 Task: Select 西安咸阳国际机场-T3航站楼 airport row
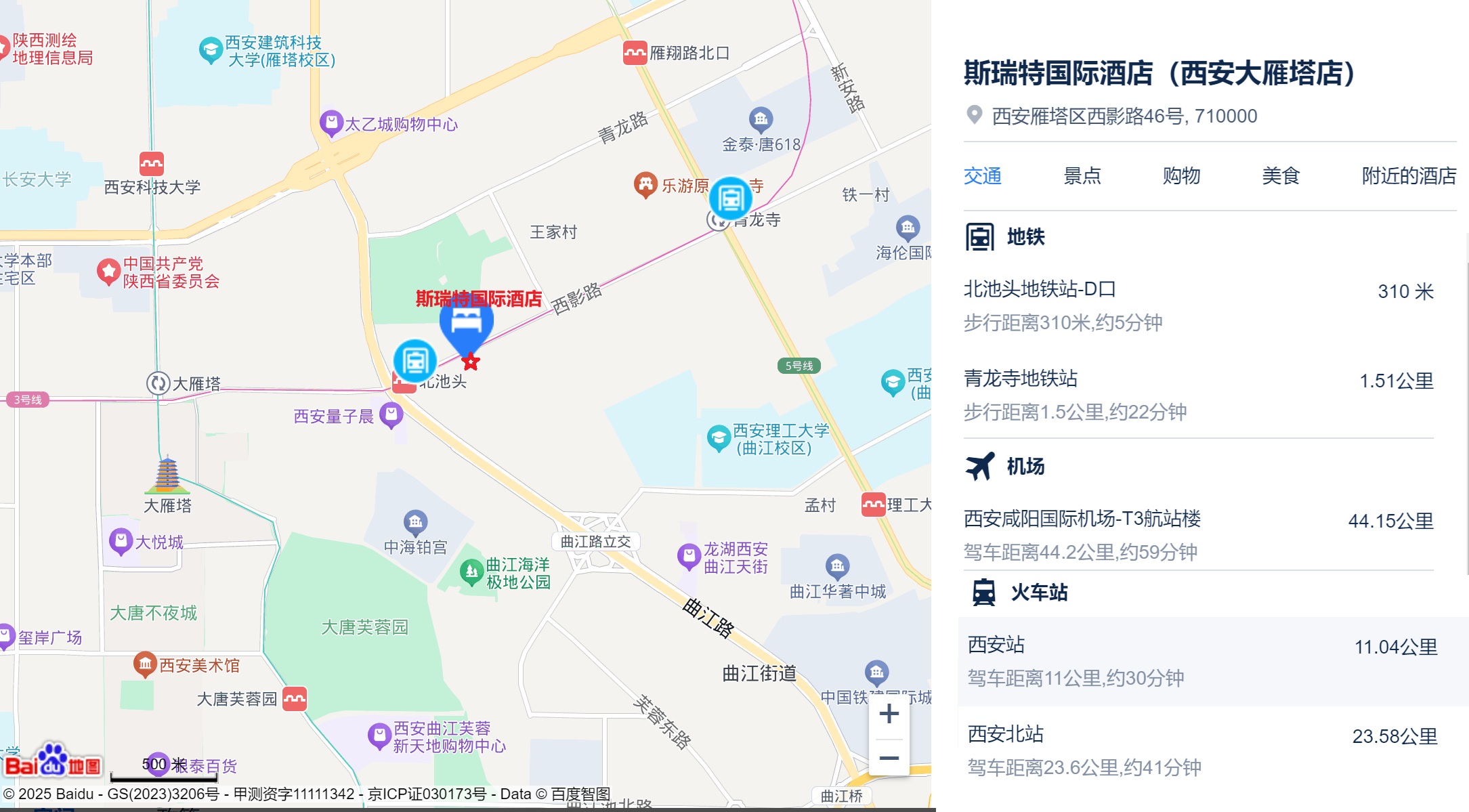[x=1198, y=534]
